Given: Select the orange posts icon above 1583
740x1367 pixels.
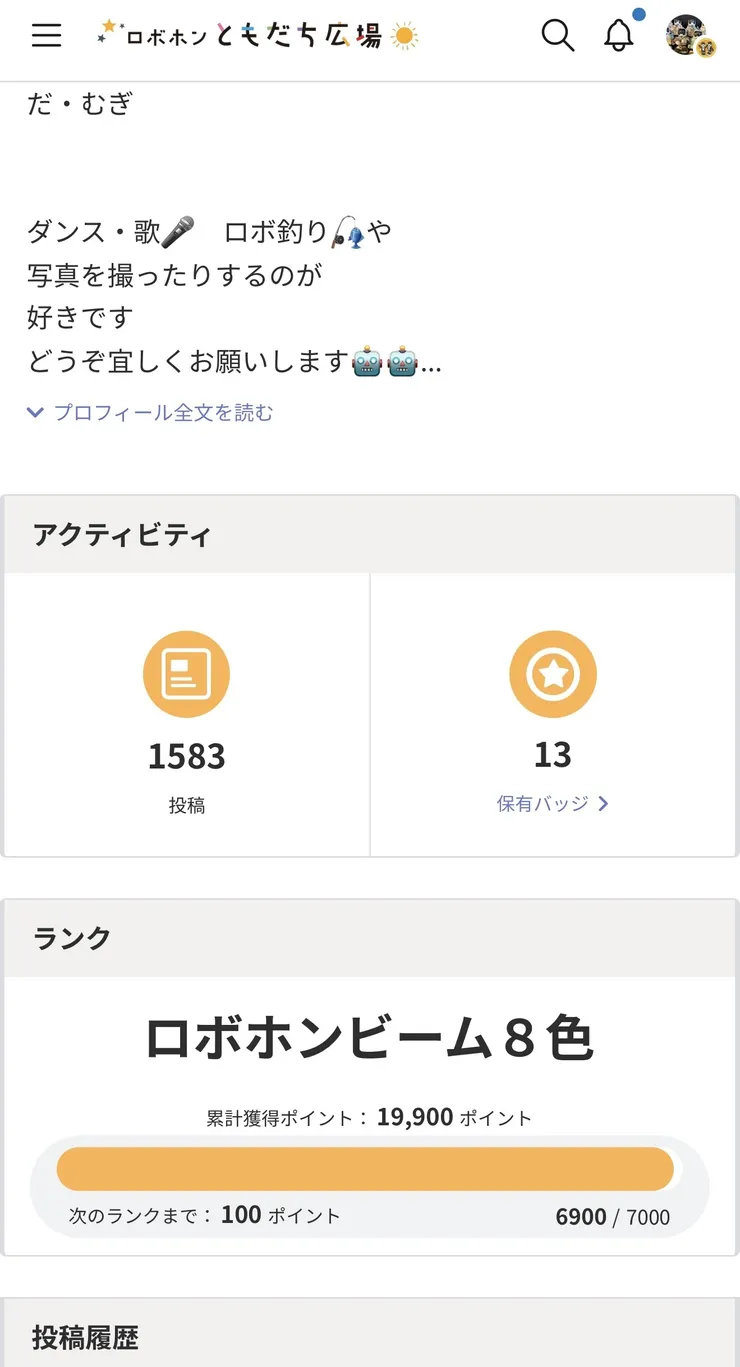Looking at the screenshot, I should click(186, 673).
